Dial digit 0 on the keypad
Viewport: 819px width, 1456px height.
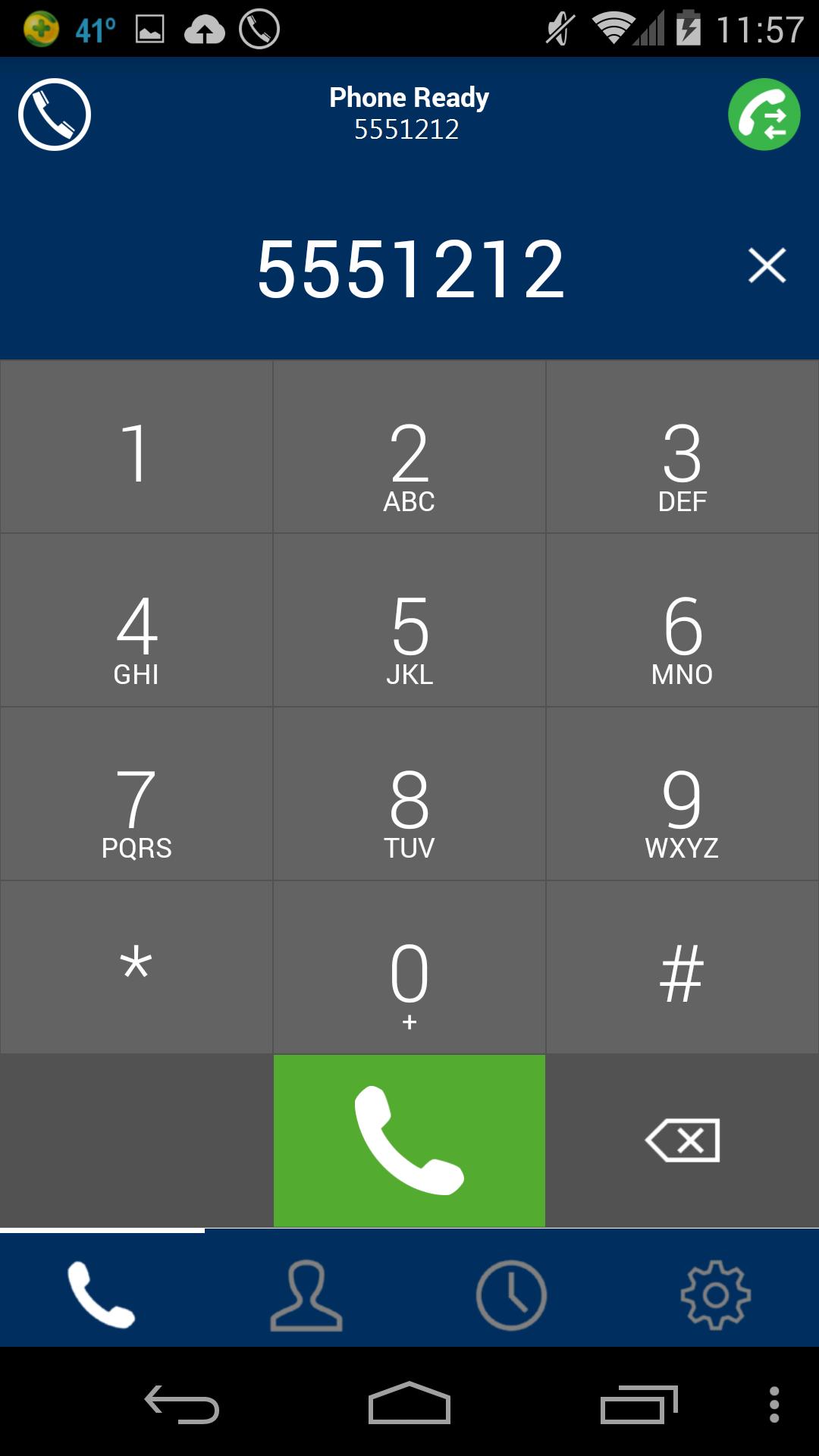point(409,967)
